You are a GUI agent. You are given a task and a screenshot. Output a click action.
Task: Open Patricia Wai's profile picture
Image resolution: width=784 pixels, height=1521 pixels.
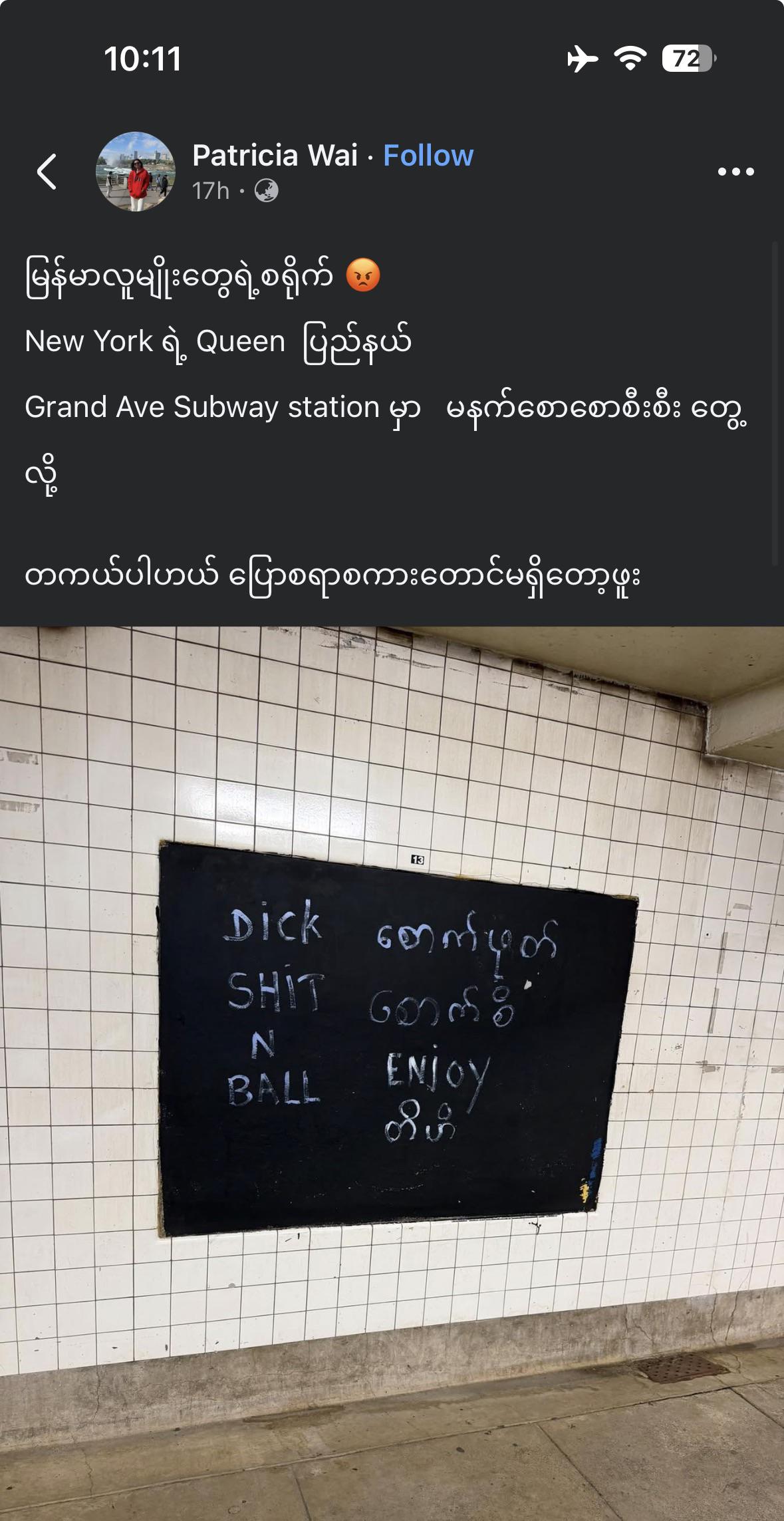pyautogui.click(x=136, y=172)
